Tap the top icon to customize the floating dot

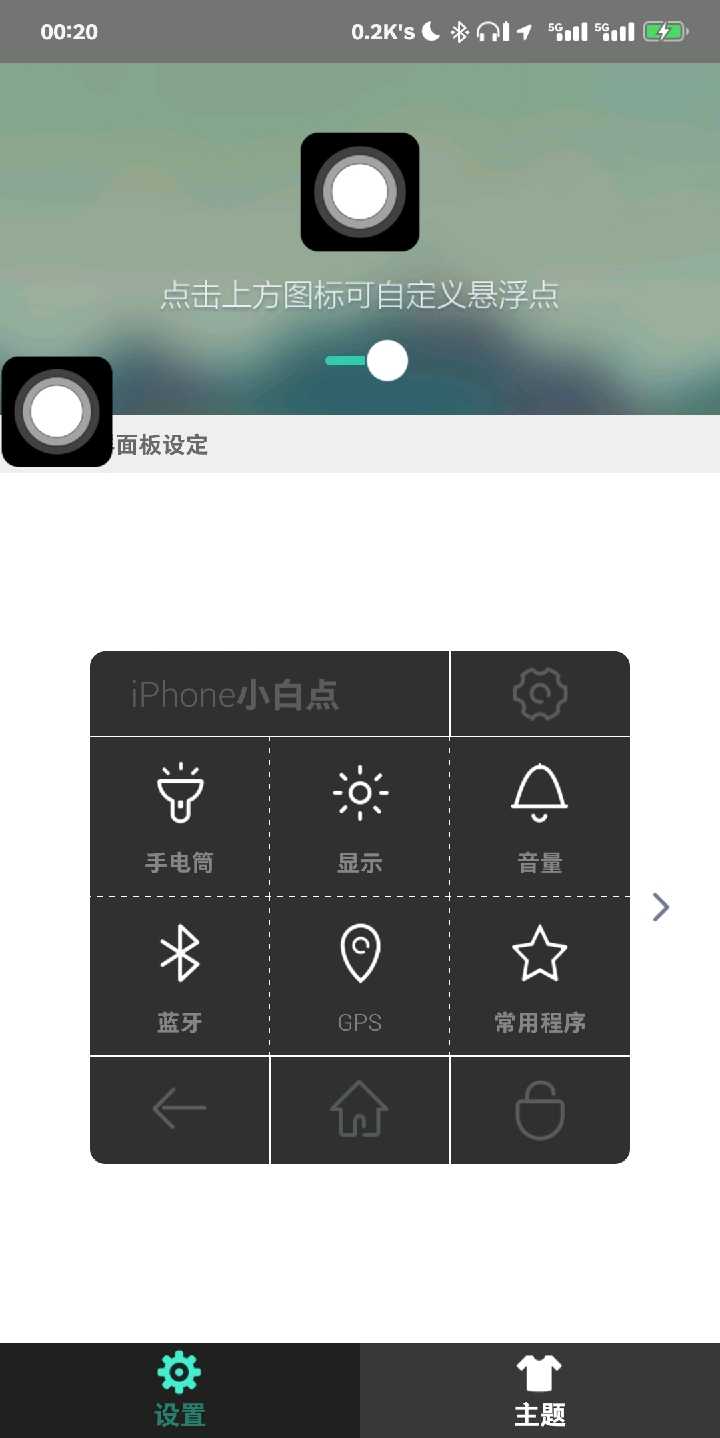click(360, 192)
